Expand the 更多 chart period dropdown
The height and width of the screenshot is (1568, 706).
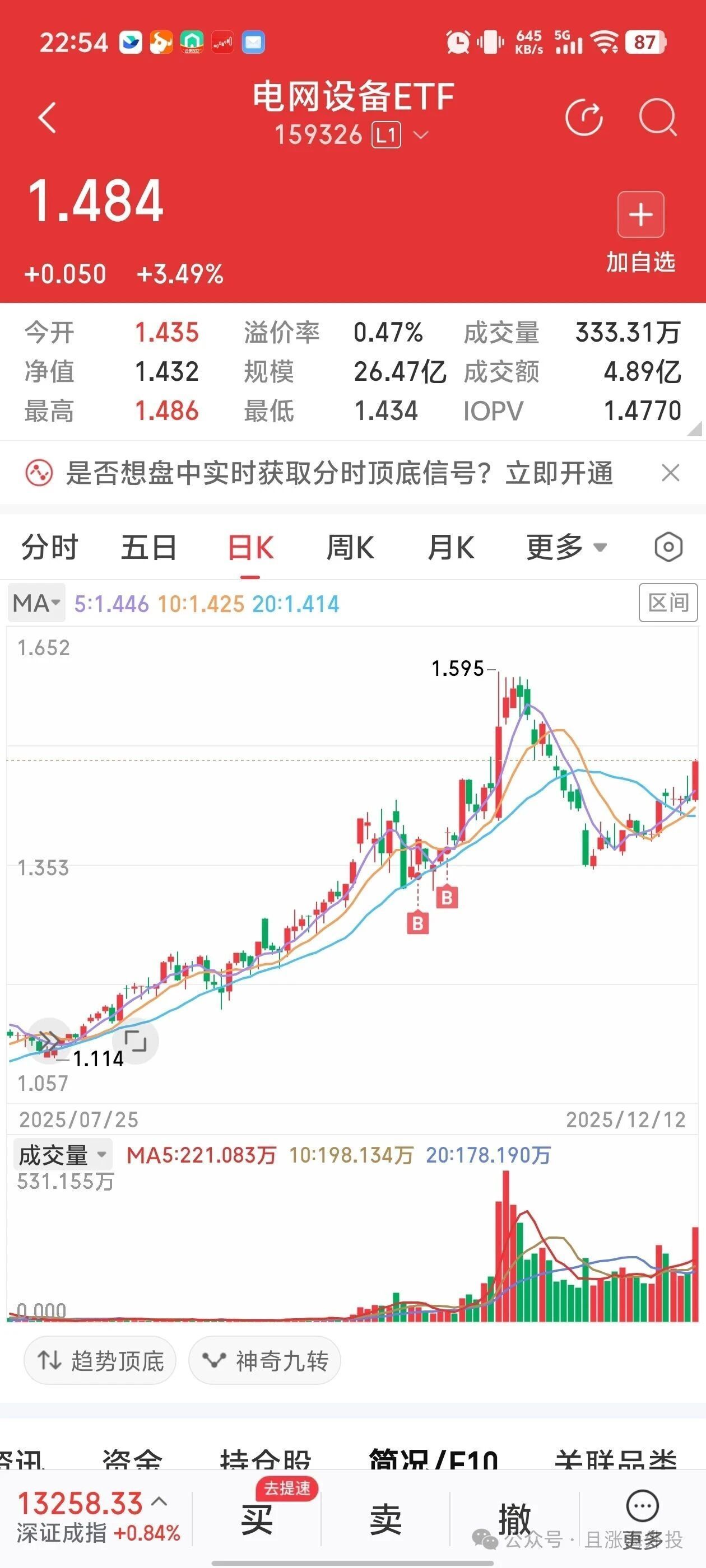coord(565,547)
